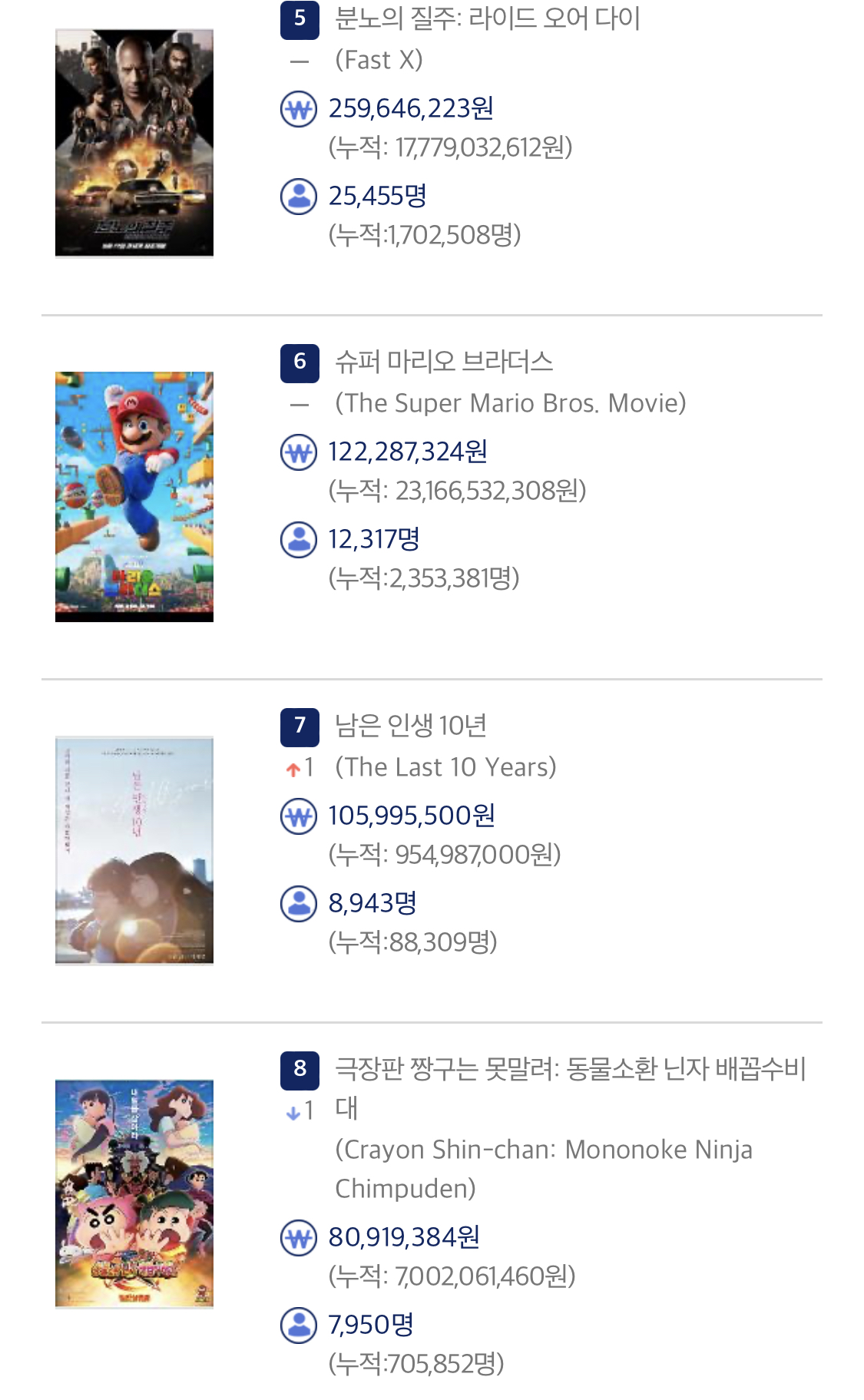
Task: Select the title 슈퍼 마리오 브라더스
Action: tap(444, 361)
